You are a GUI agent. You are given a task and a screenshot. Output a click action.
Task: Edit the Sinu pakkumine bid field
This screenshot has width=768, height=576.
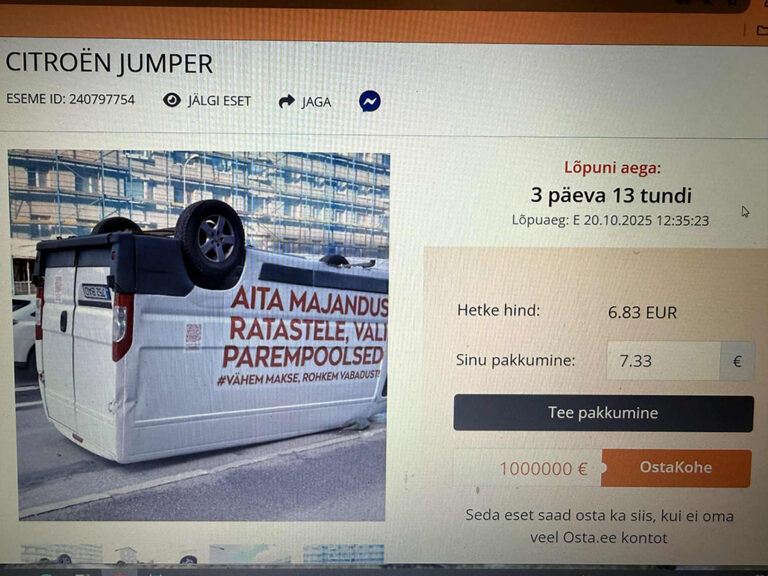click(662, 361)
